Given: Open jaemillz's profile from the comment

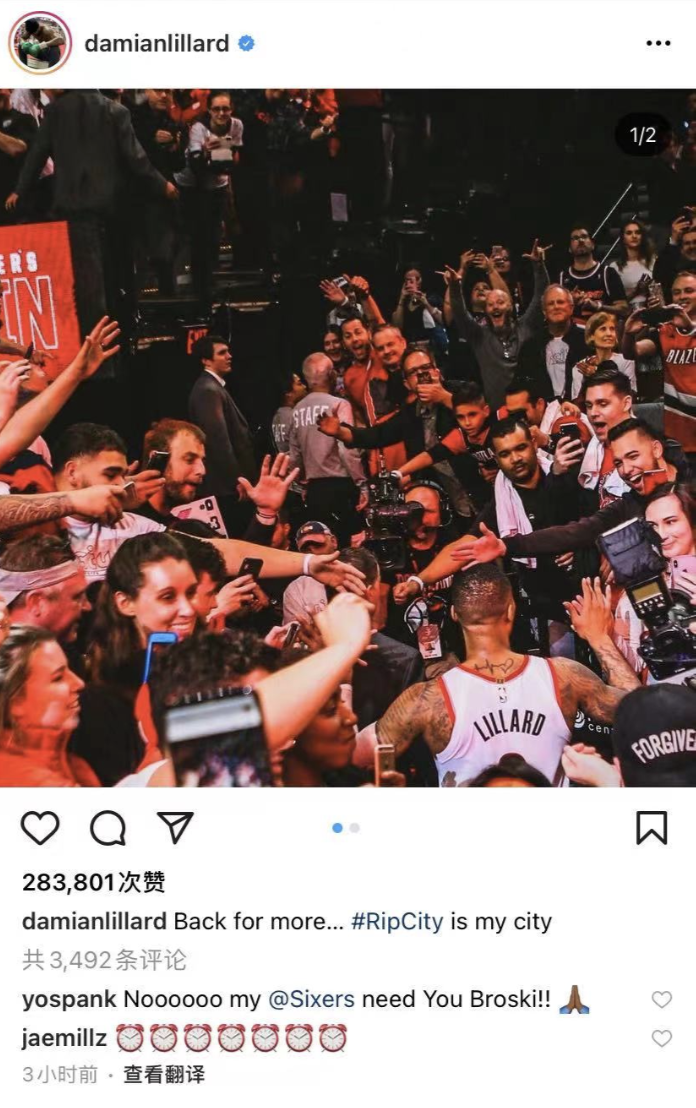Looking at the screenshot, I should click(x=64, y=1038).
